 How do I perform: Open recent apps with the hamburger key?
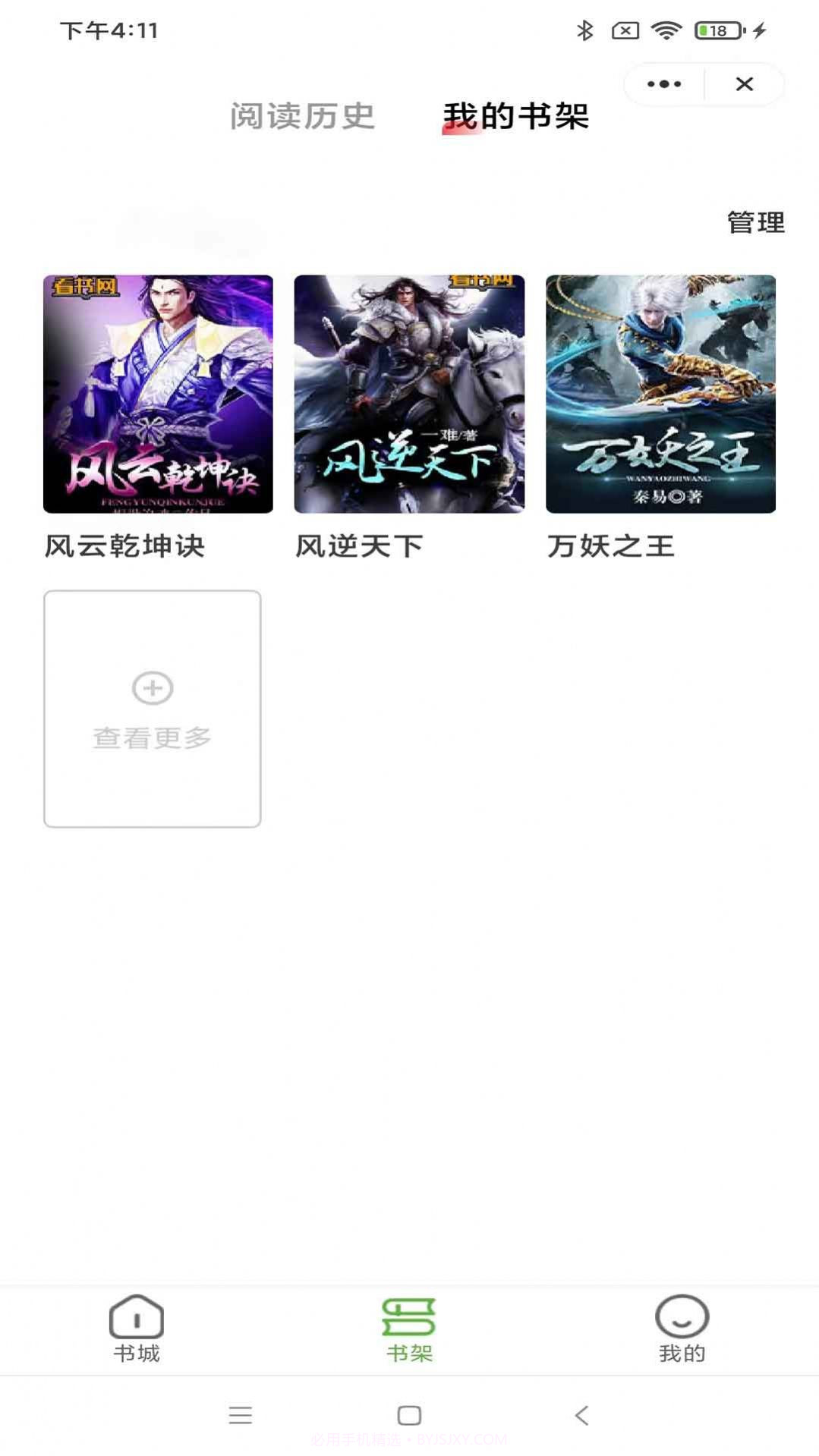(x=241, y=1416)
